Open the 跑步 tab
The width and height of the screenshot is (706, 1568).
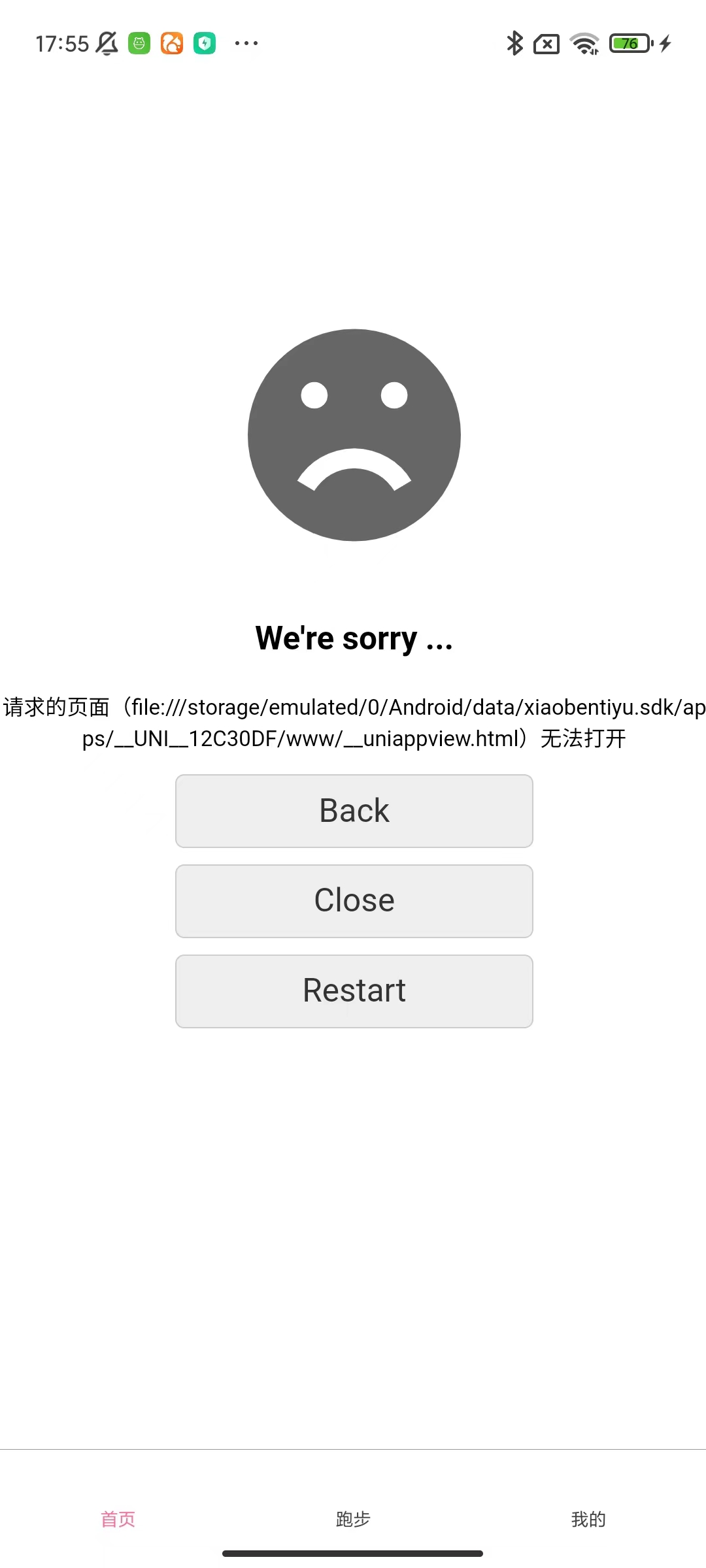[x=353, y=1519]
